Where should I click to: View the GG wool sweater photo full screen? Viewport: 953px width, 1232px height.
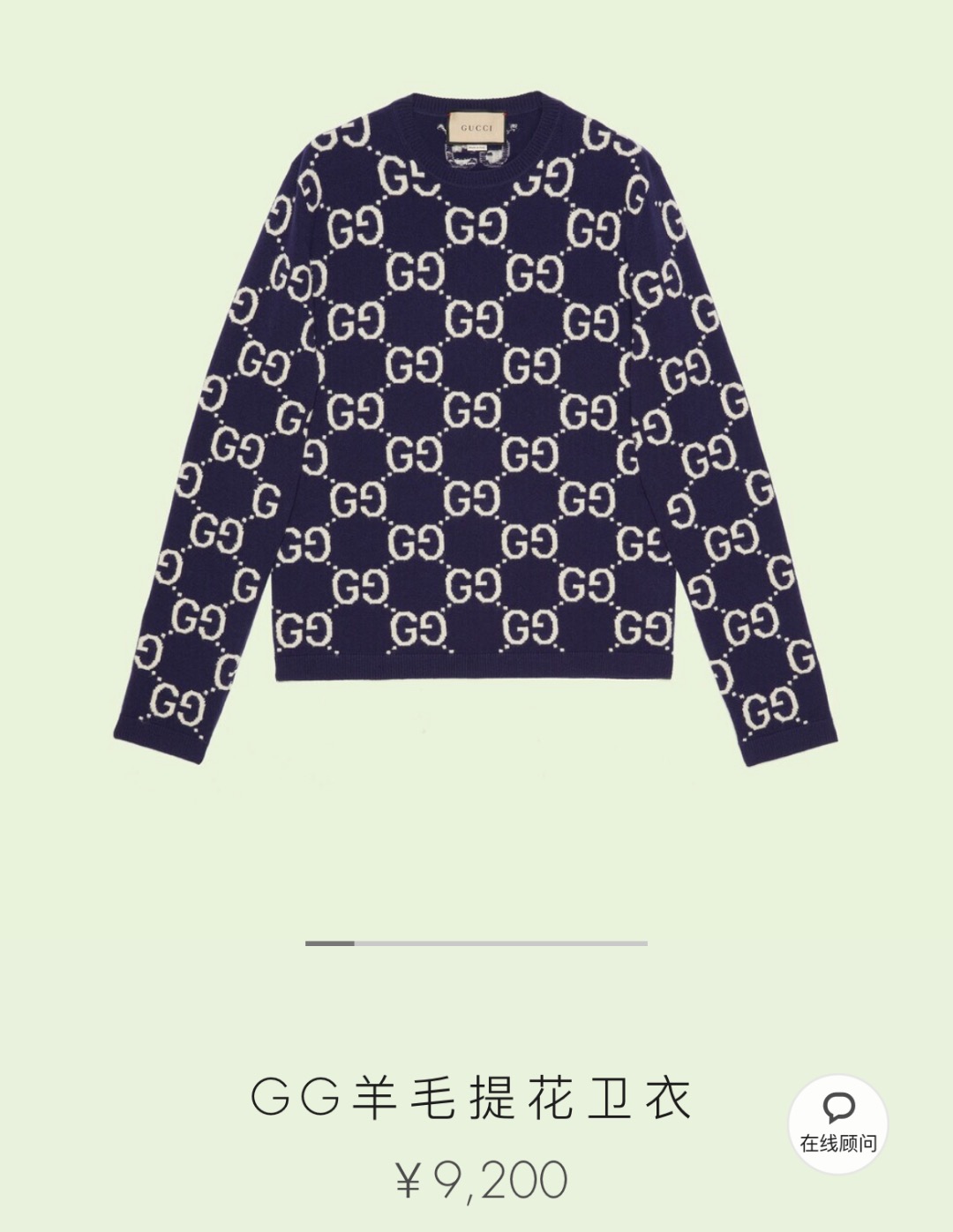476,424
